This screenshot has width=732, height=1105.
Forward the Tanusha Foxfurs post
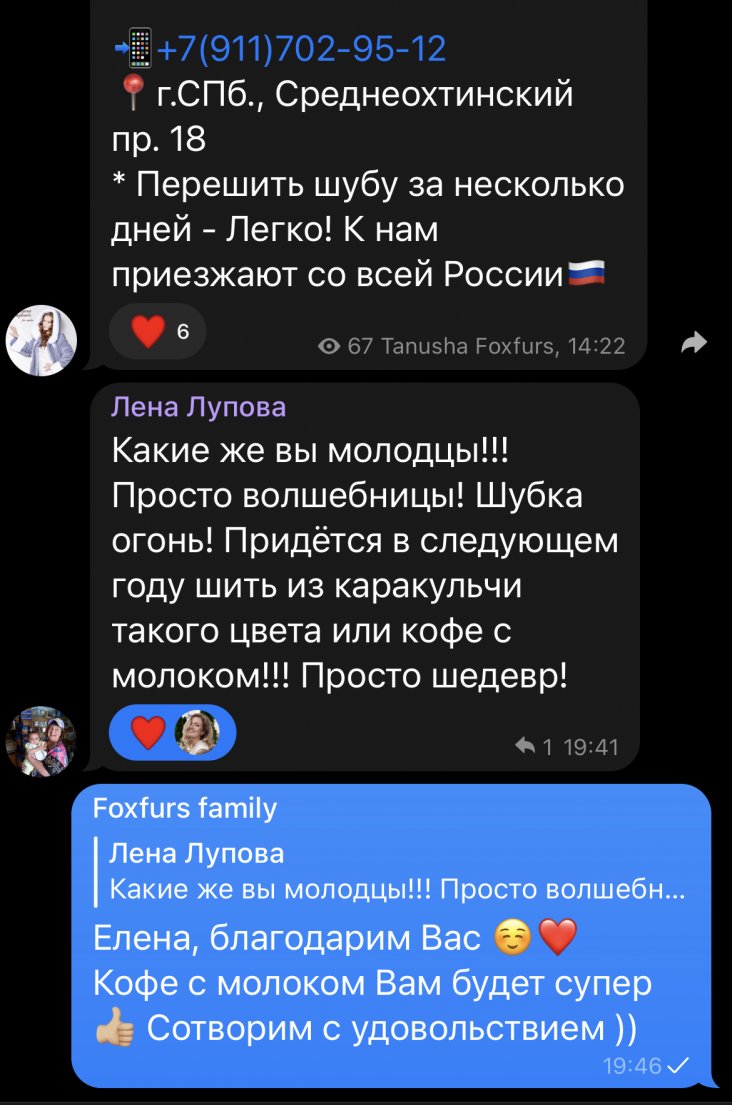(693, 344)
